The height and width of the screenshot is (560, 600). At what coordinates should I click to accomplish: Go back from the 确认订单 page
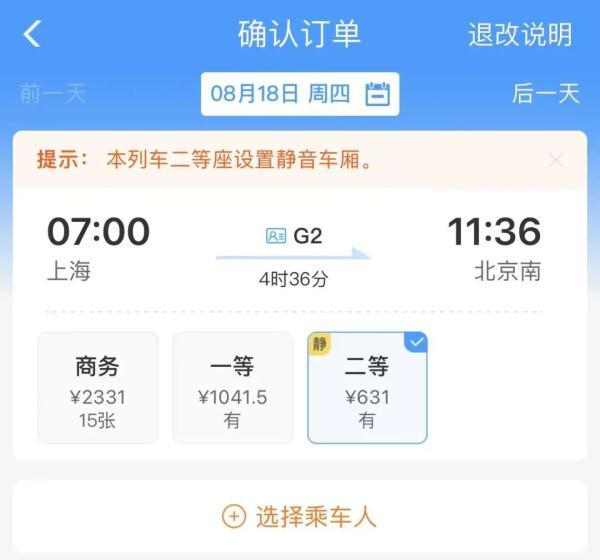pyautogui.click(x=33, y=34)
